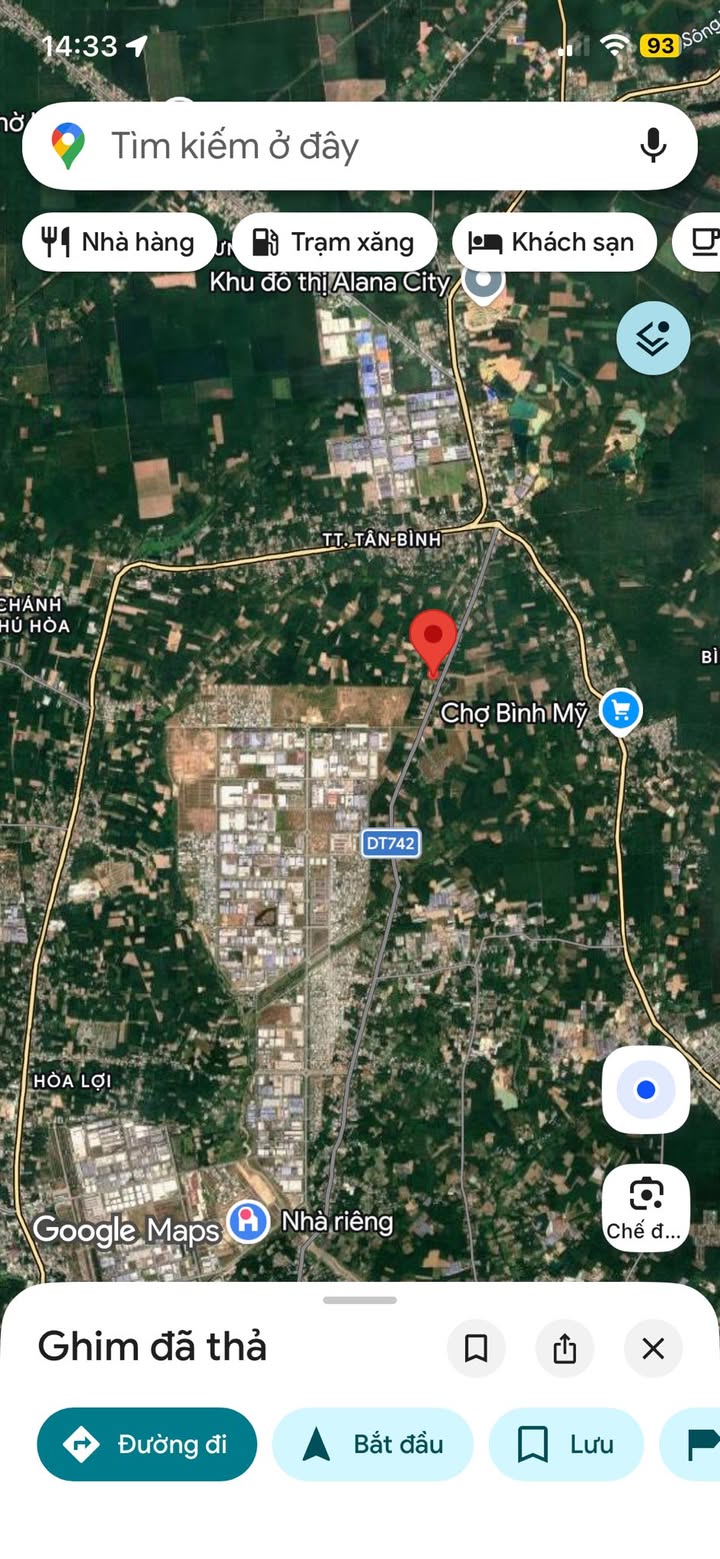Open the map layers button
The width and height of the screenshot is (720, 1559).
[x=653, y=338]
